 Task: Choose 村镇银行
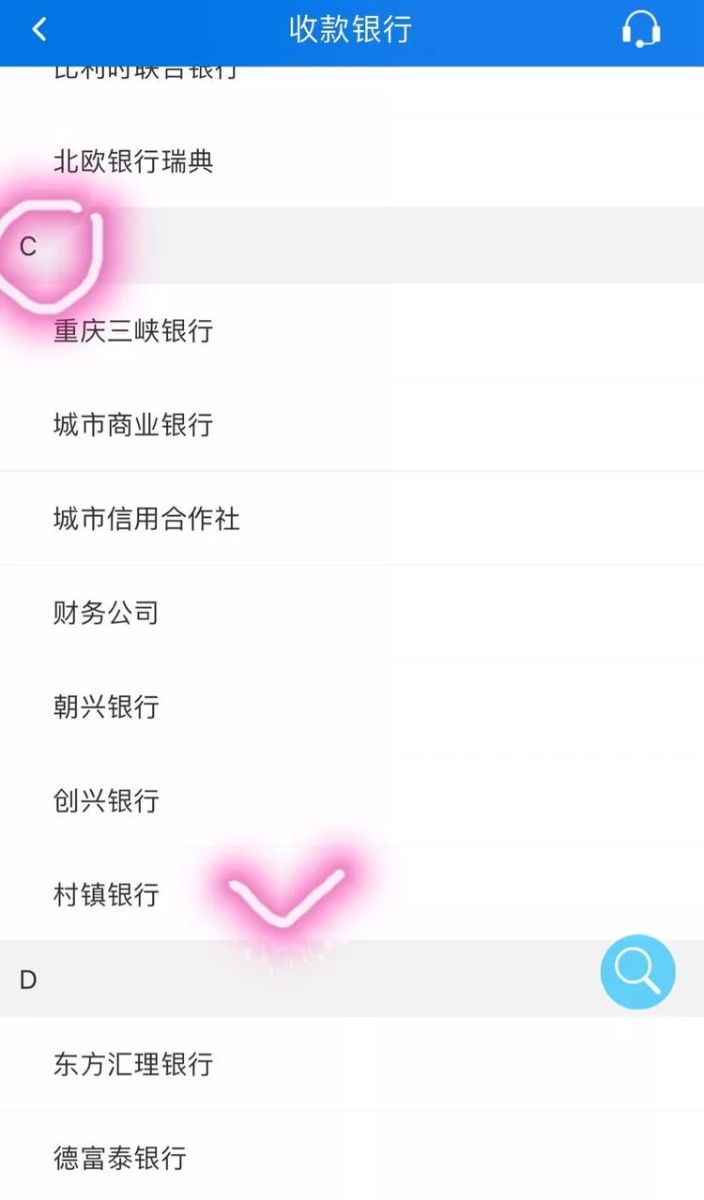coord(352,894)
